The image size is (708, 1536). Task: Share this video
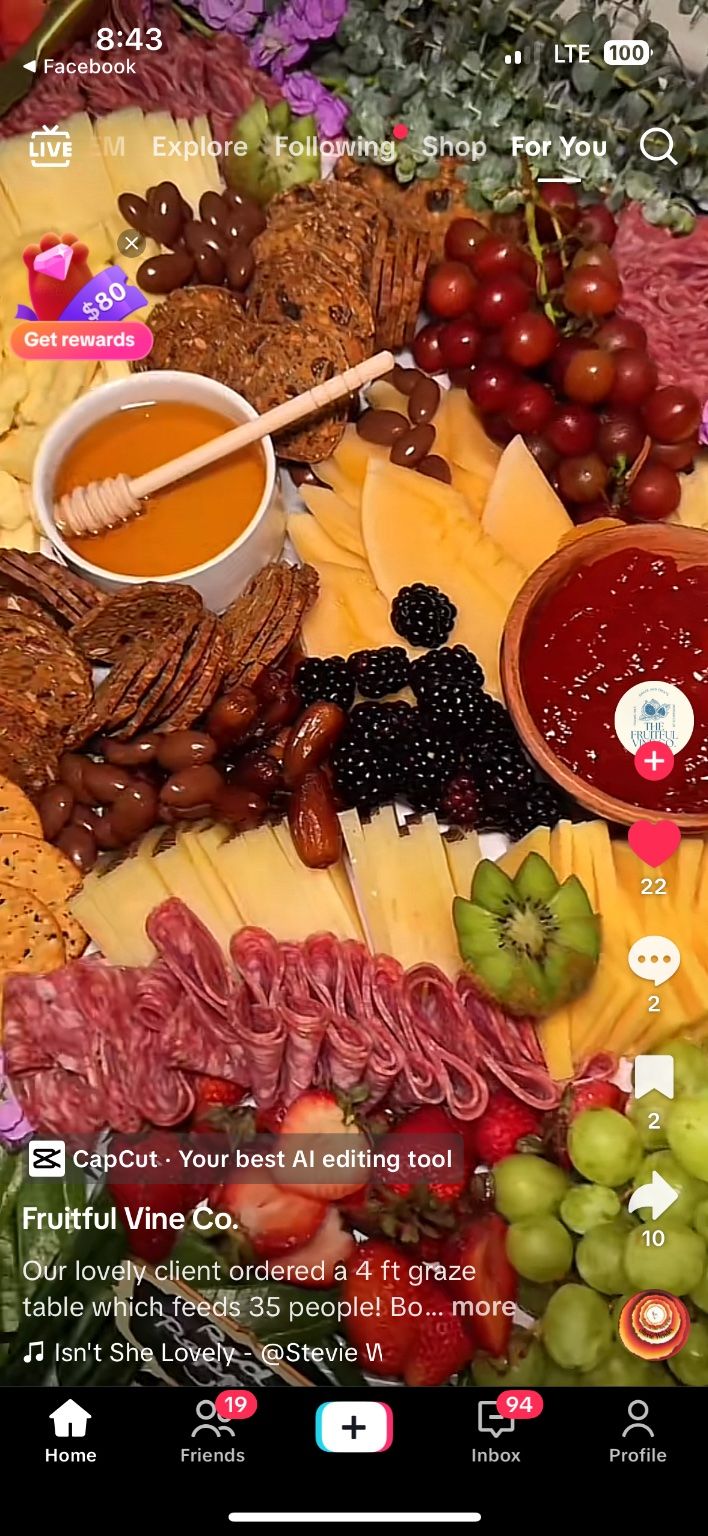[x=654, y=1196]
